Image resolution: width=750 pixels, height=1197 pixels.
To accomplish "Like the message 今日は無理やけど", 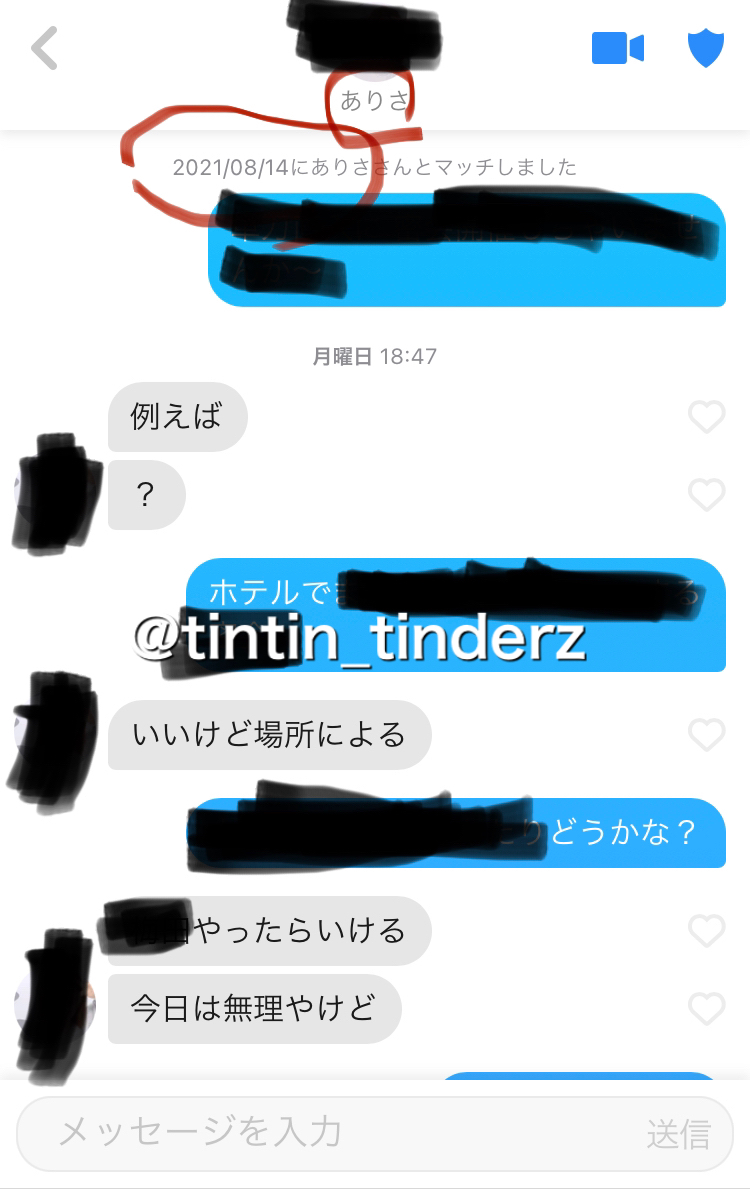I will [706, 1008].
